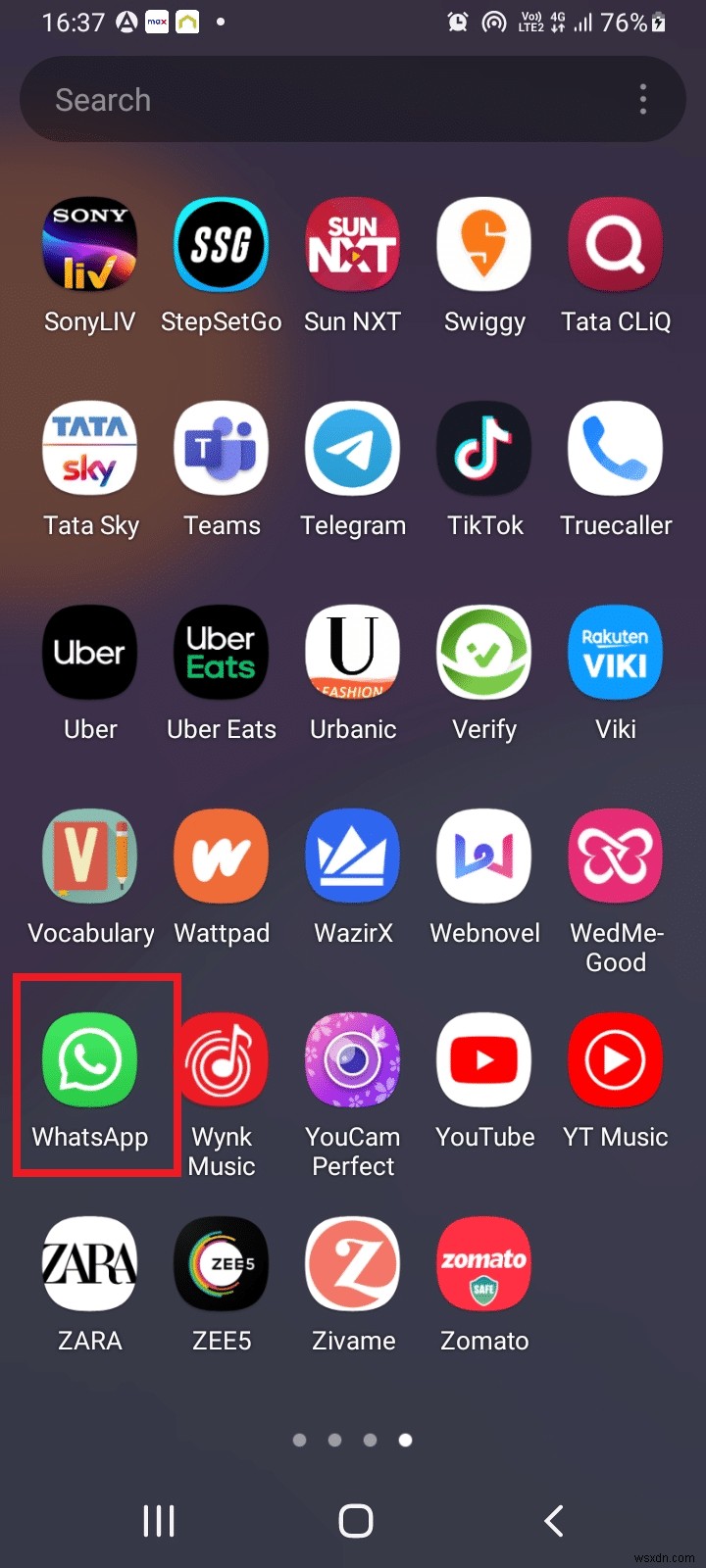Open SonyLIV
The width and height of the screenshot is (706, 1568).
pos(89,244)
